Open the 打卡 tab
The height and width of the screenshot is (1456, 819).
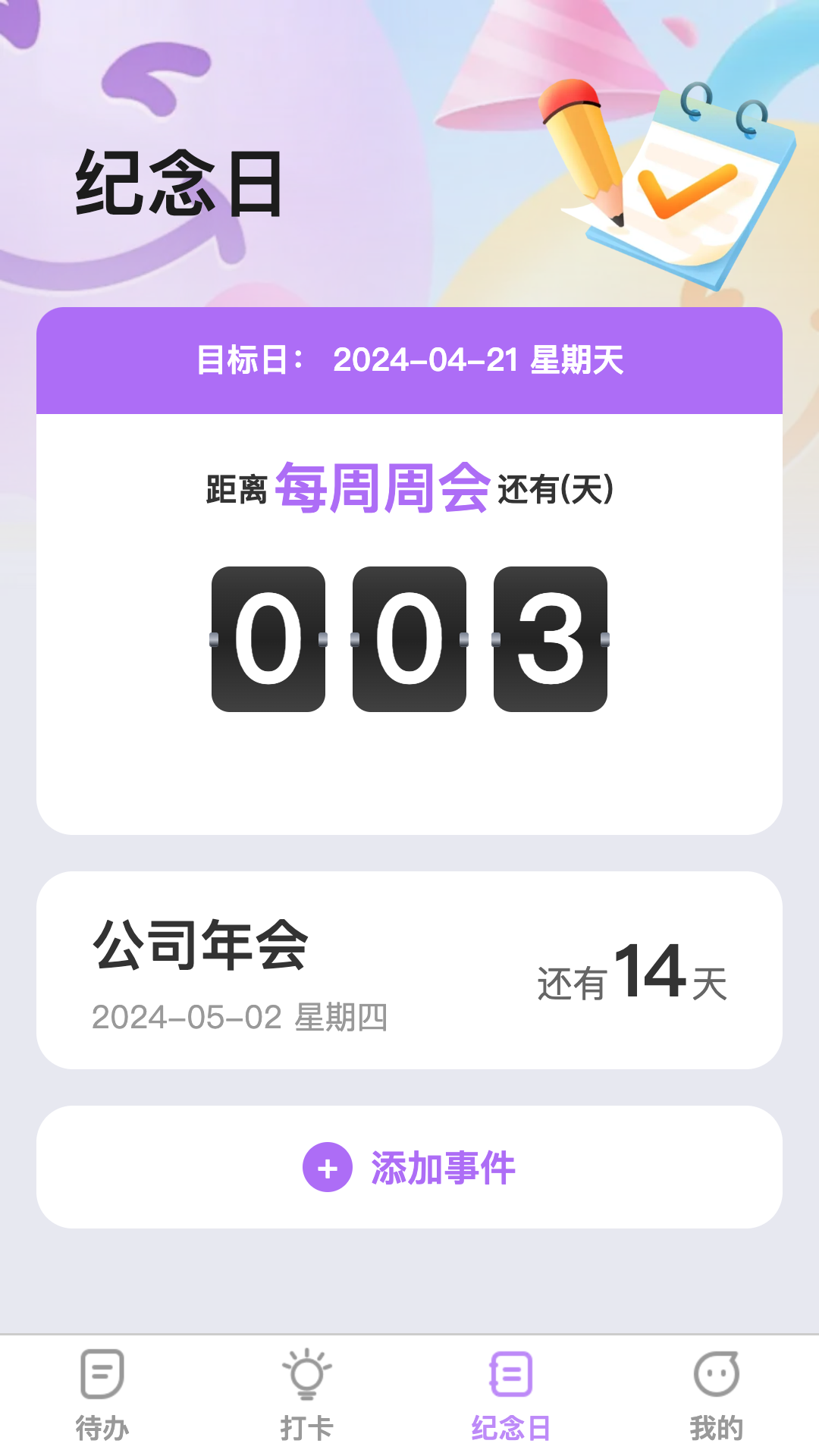coord(306,1395)
